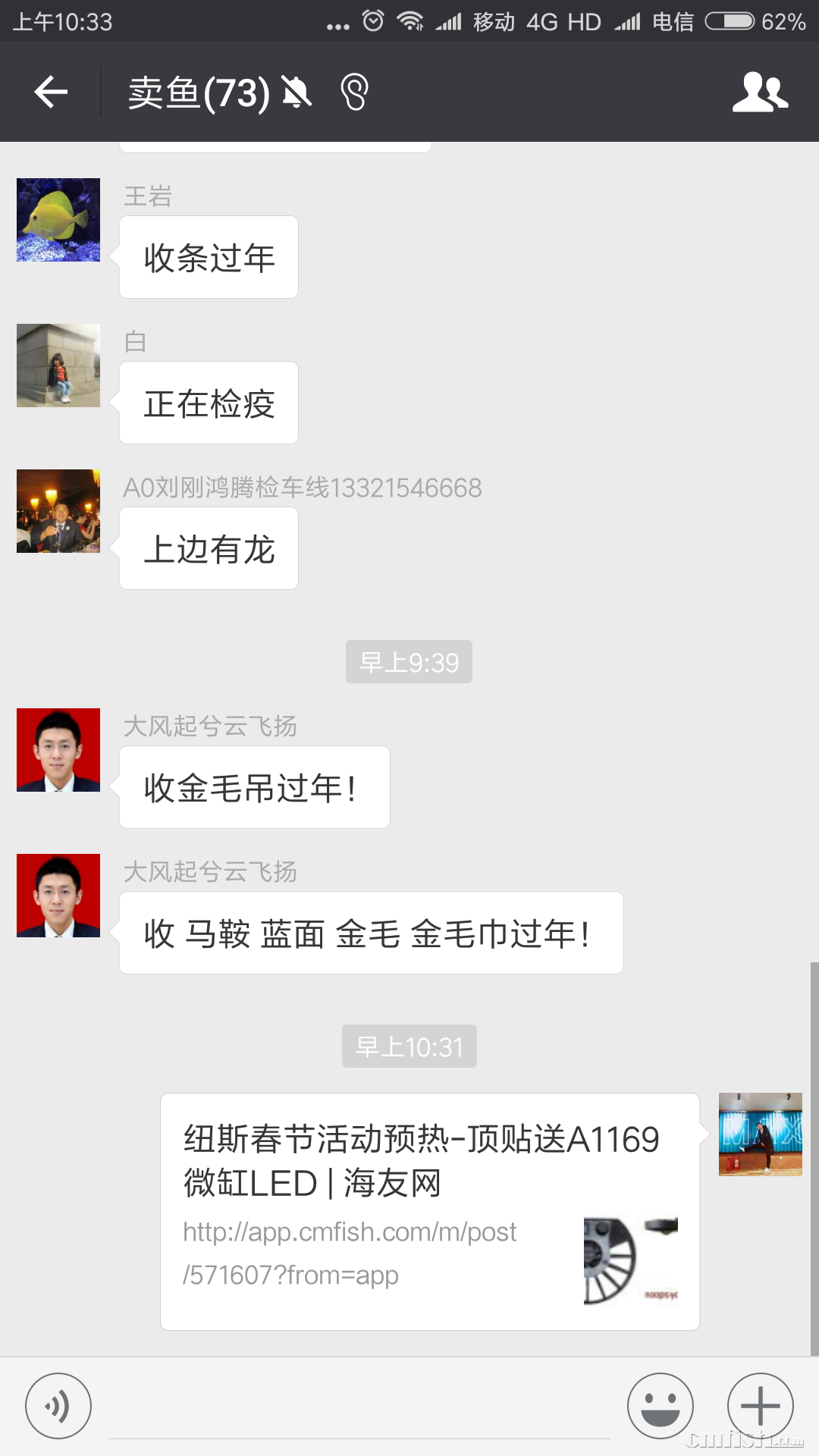Tap the earpiece mode ear icon
Screen dimensions: 819x1456
click(x=354, y=91)
